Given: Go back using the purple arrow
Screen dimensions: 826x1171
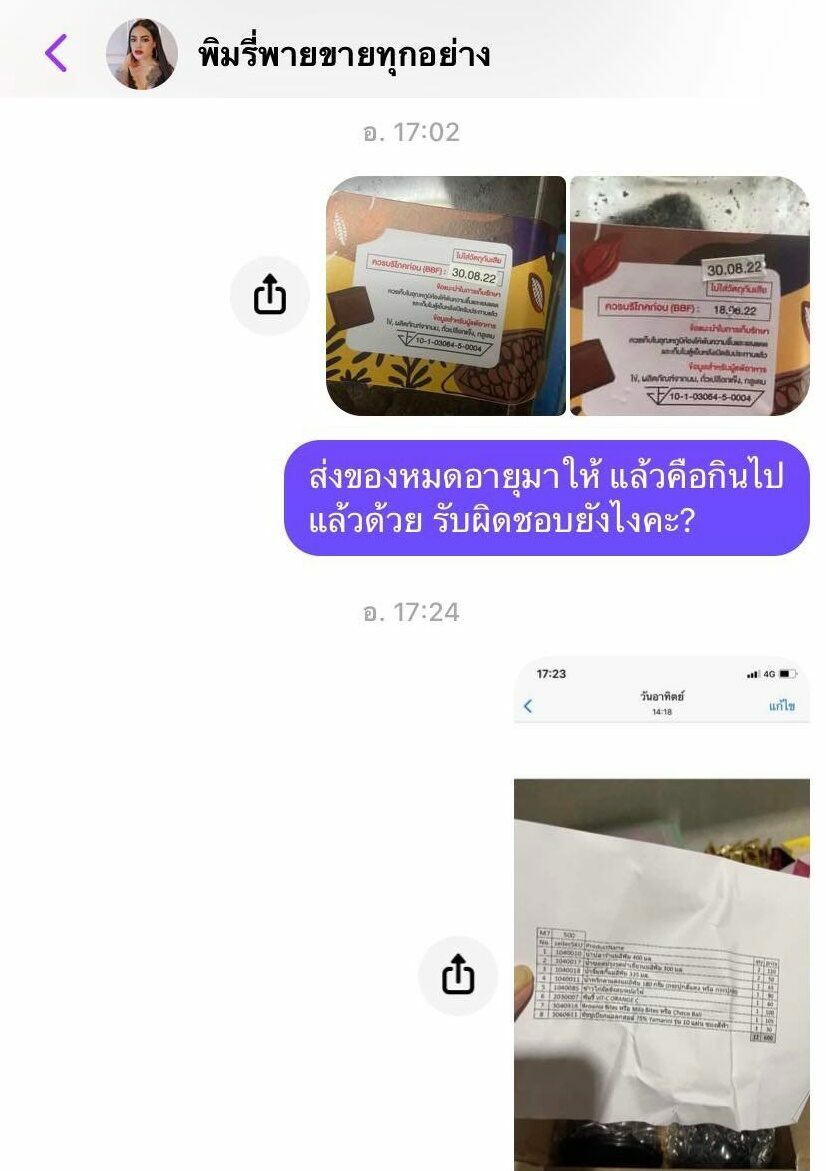Looking at the screenshot, I should coord(56,53).
